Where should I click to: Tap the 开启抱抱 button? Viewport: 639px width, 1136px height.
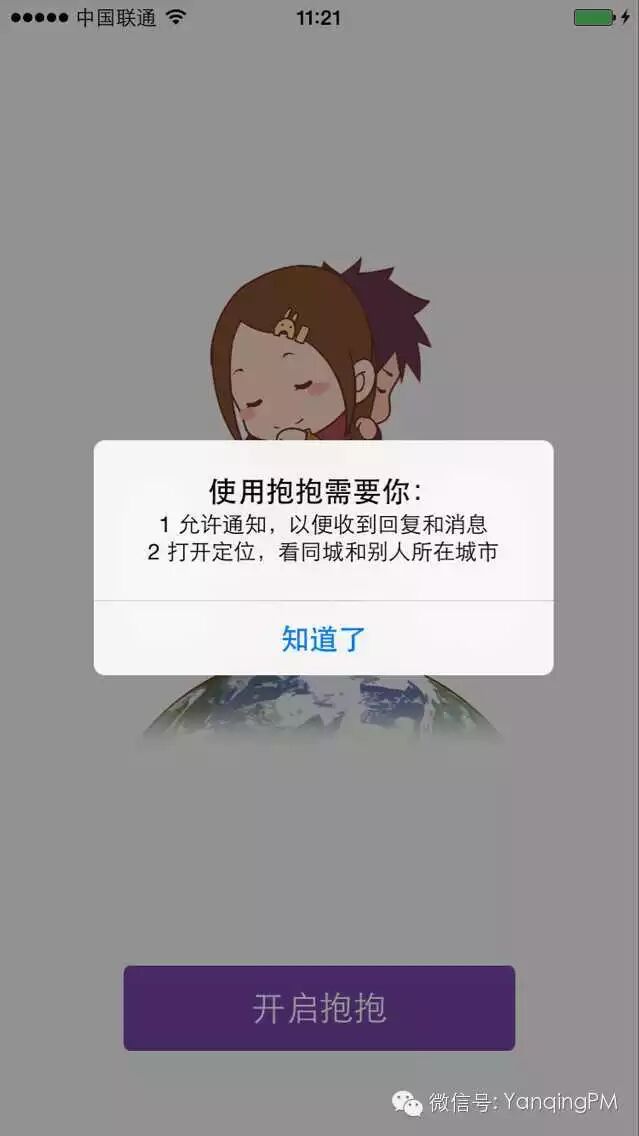319,1008
